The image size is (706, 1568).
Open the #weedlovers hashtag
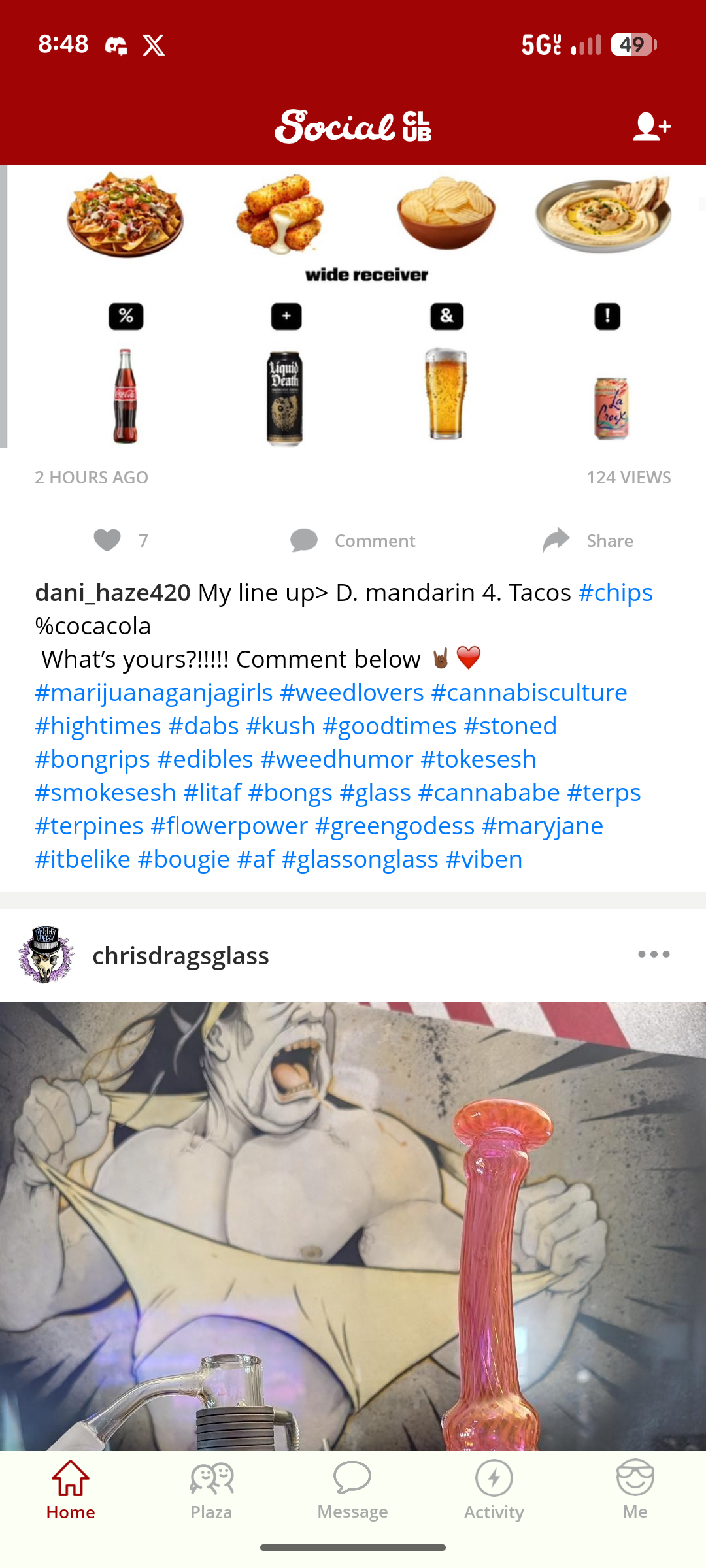click(352, 693)
